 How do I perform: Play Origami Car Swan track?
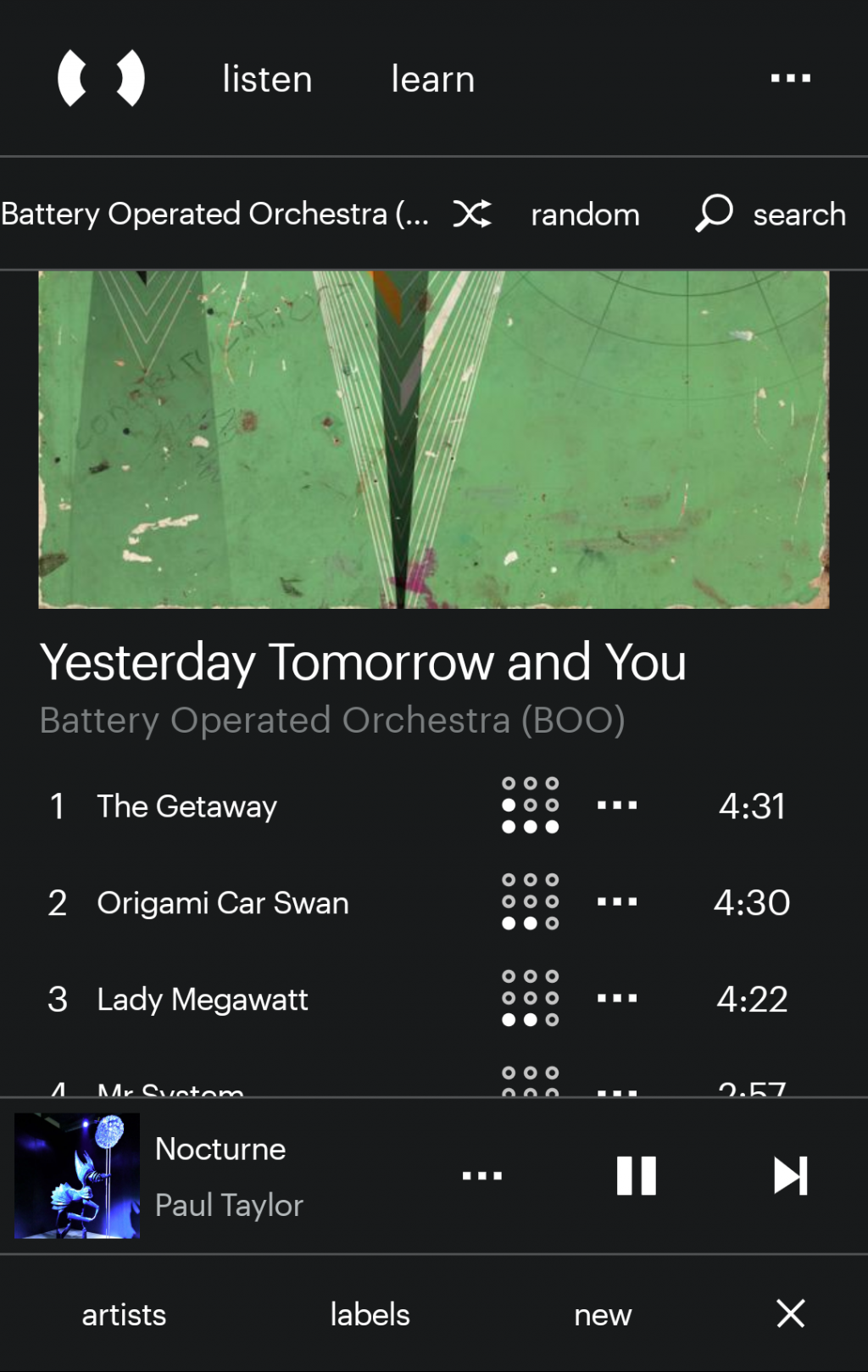pyautogui.click(x=223, y=903)
